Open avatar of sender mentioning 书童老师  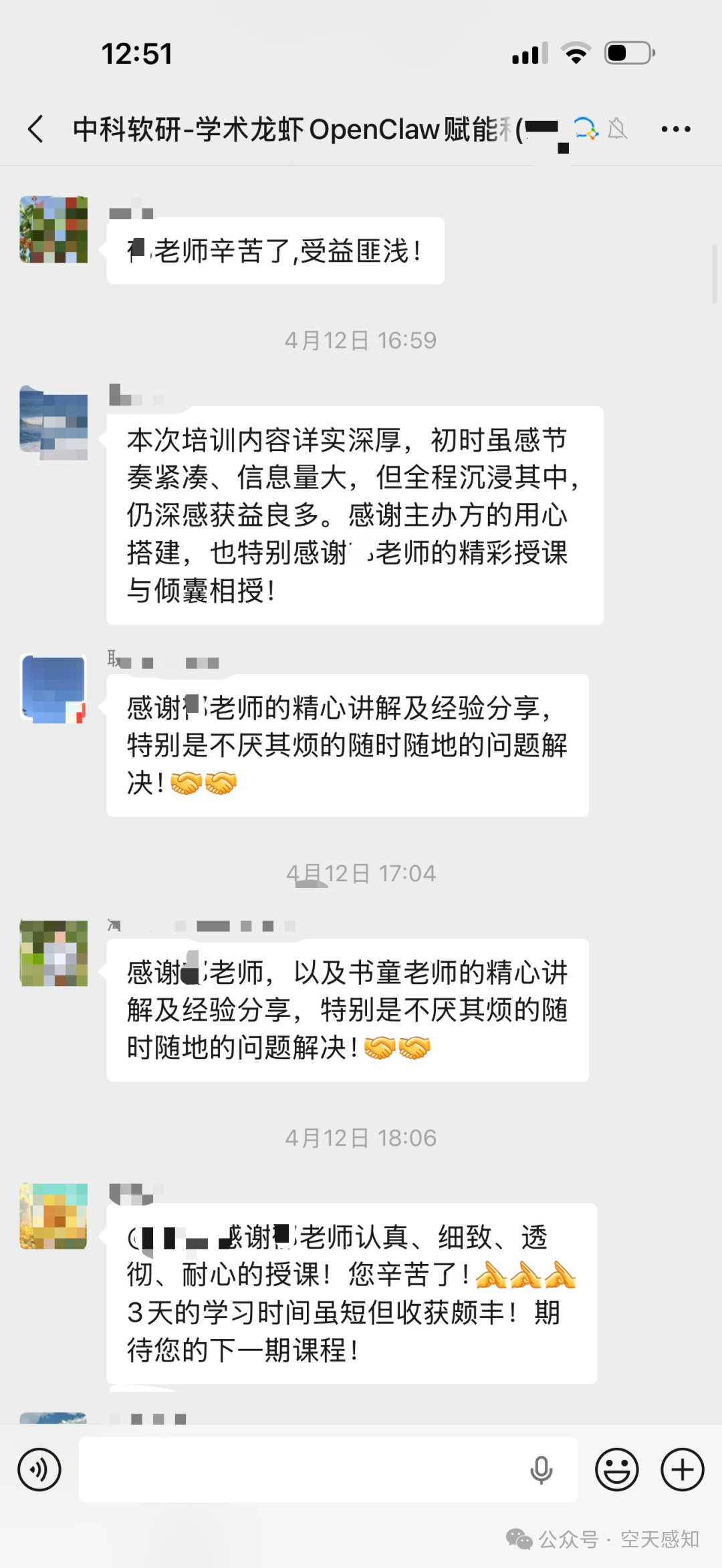tap(53, 953)
